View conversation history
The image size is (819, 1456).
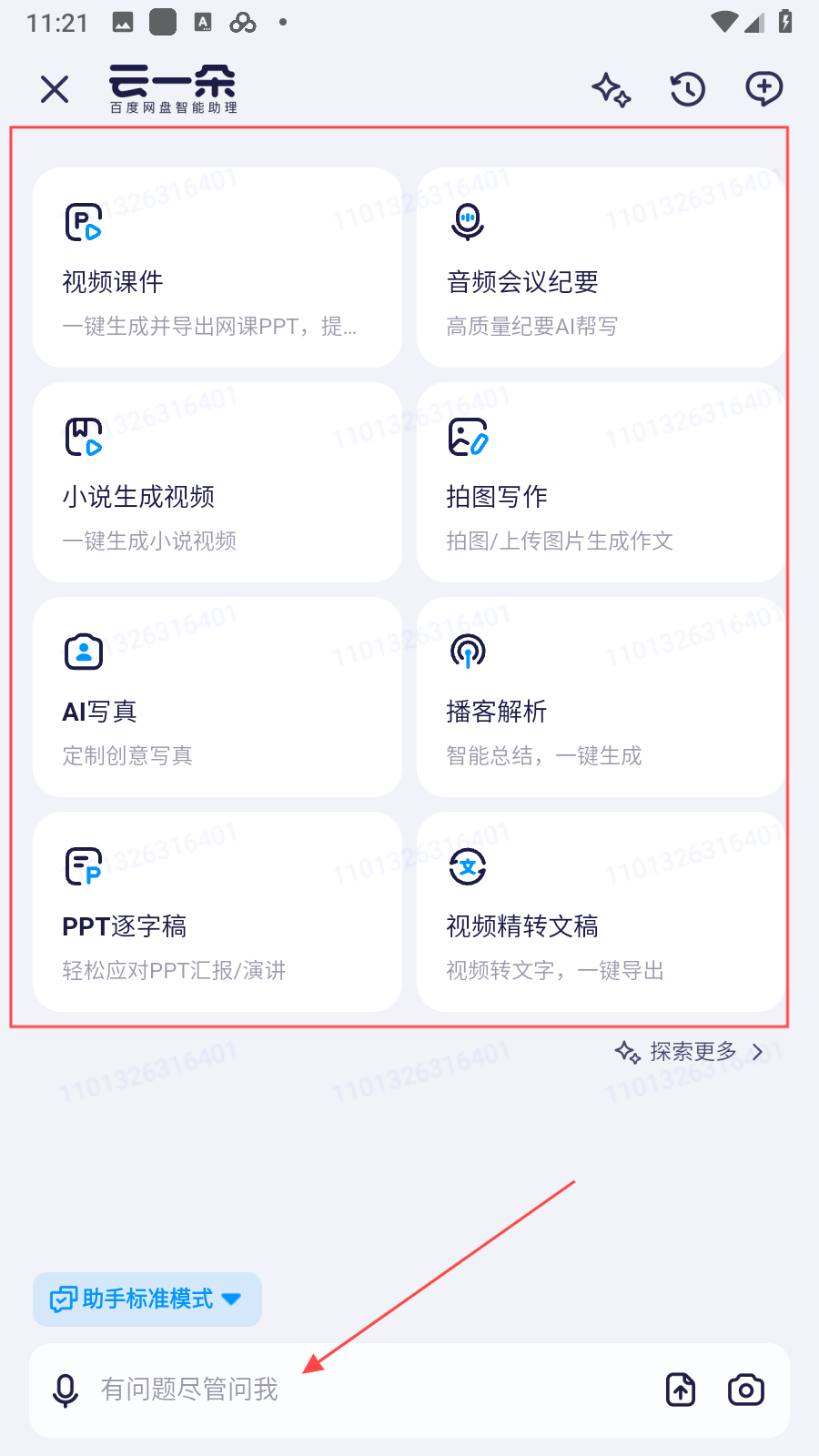tap(688, 89)
